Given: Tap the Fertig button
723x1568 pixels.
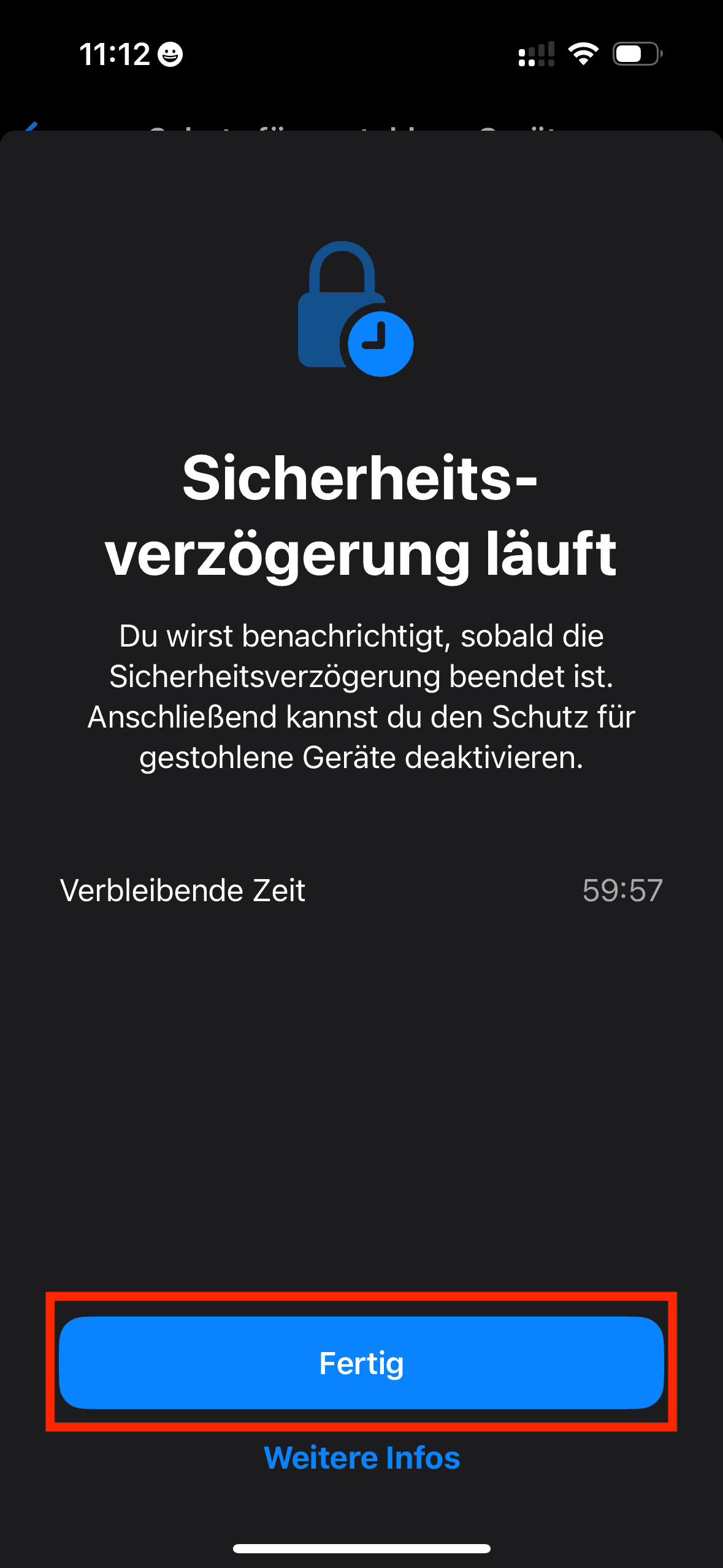Looking at the screenshot, I should tap(361, 1362).
